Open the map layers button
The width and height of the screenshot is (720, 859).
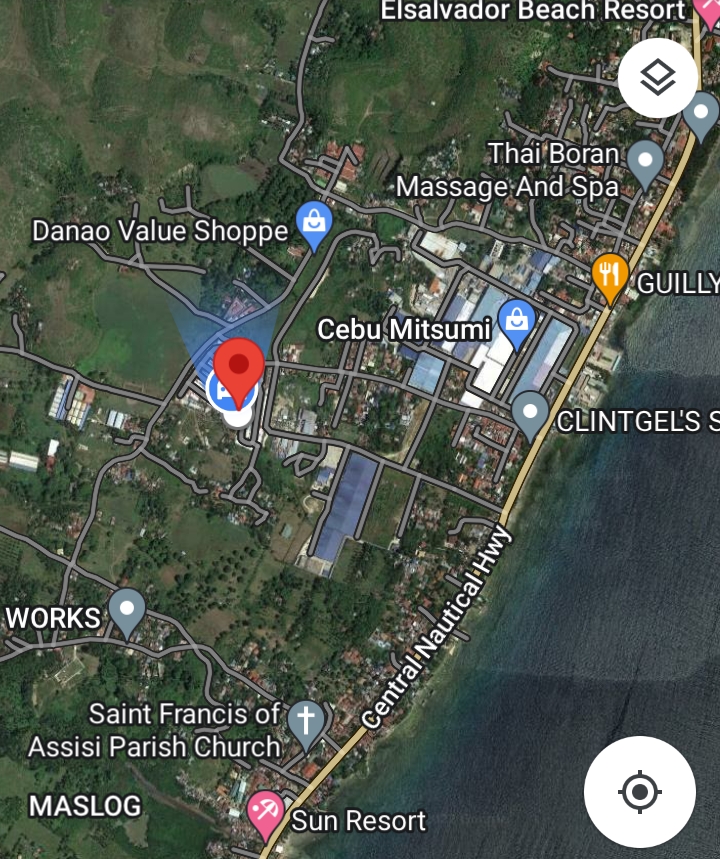tap(657, 77)
